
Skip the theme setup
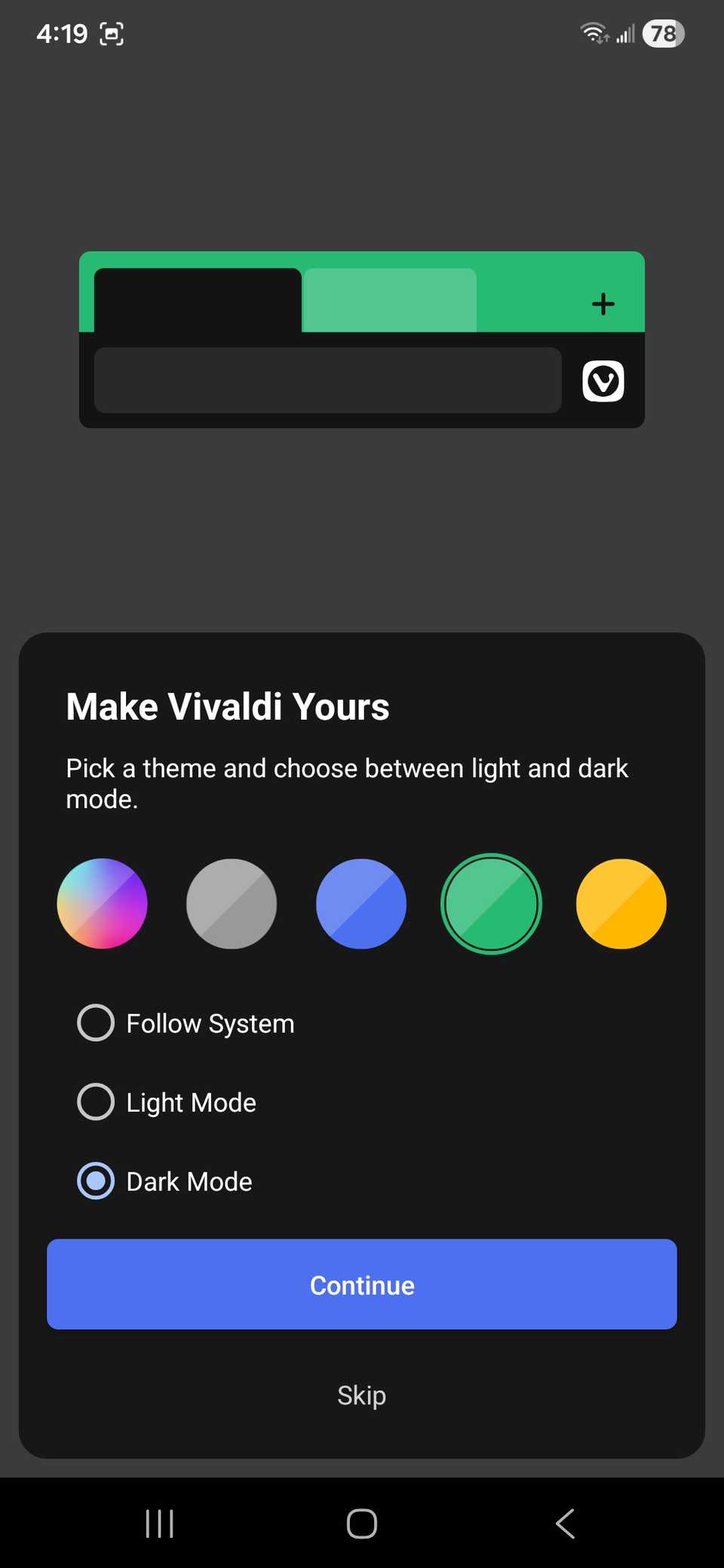tap(362, 1395)
